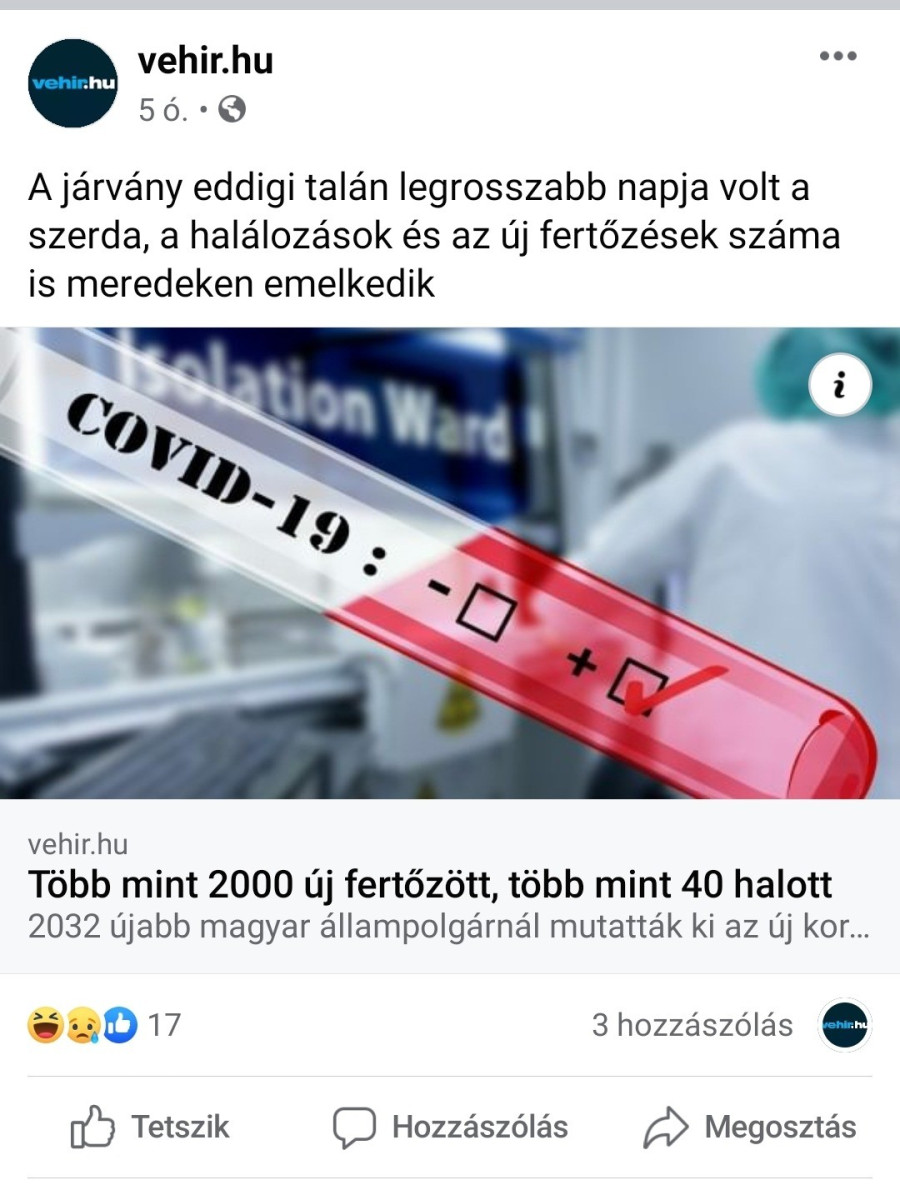The height and width of the screenshot is (1185, 900).
Task: Open the article 'Több mint 2000 új fertőzött'
Action: 430,885
